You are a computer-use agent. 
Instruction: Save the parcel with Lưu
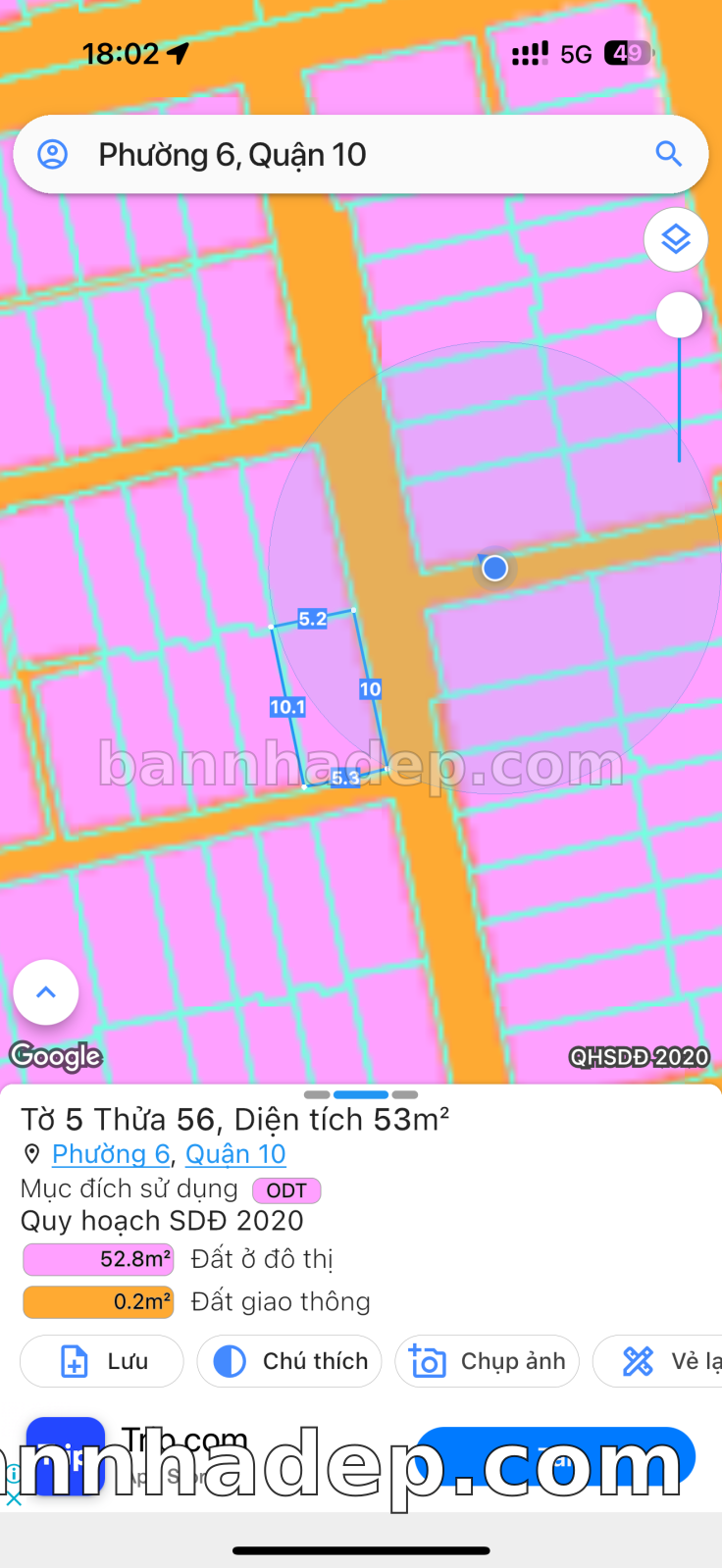click(x=102, y=1361)
